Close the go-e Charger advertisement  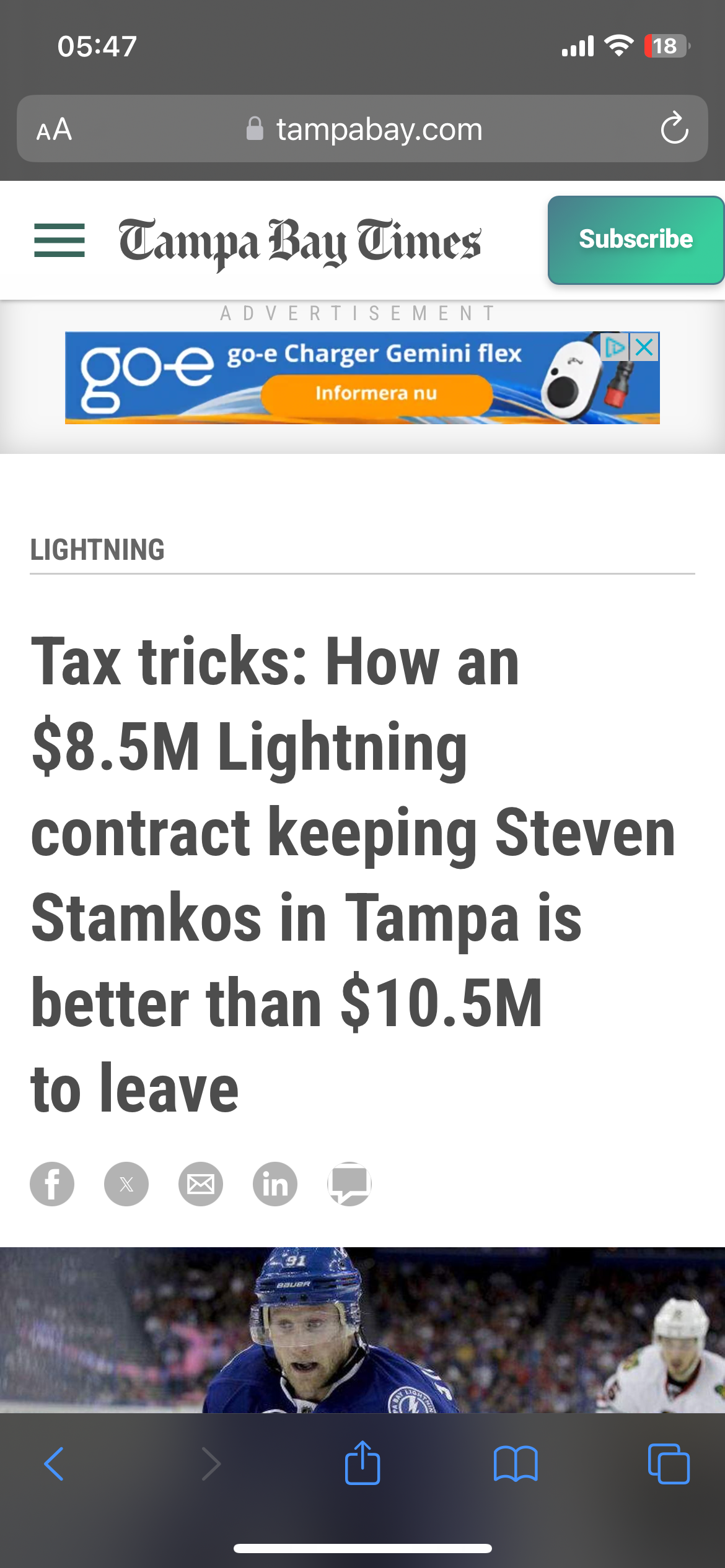644,347
